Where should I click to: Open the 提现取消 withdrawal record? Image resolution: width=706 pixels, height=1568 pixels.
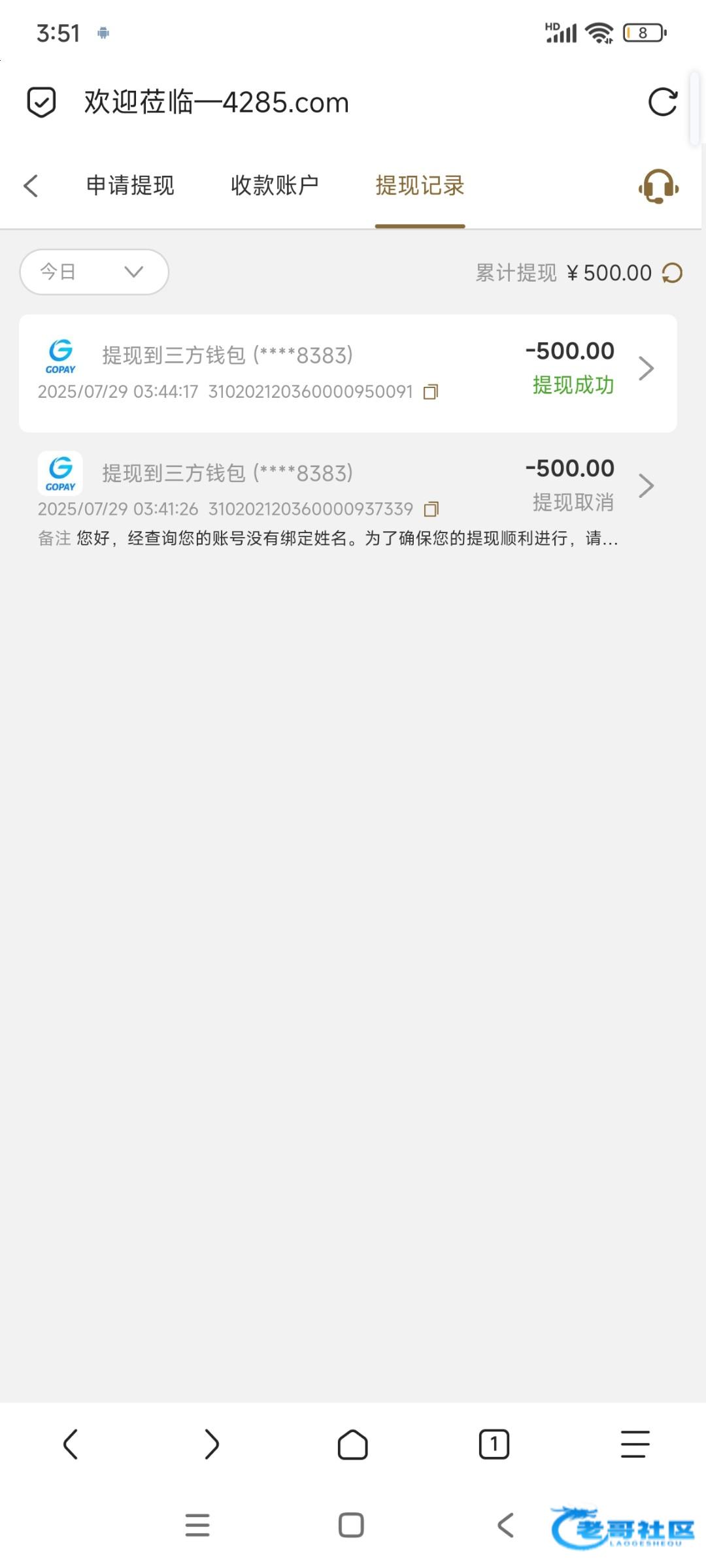point(348,498)
